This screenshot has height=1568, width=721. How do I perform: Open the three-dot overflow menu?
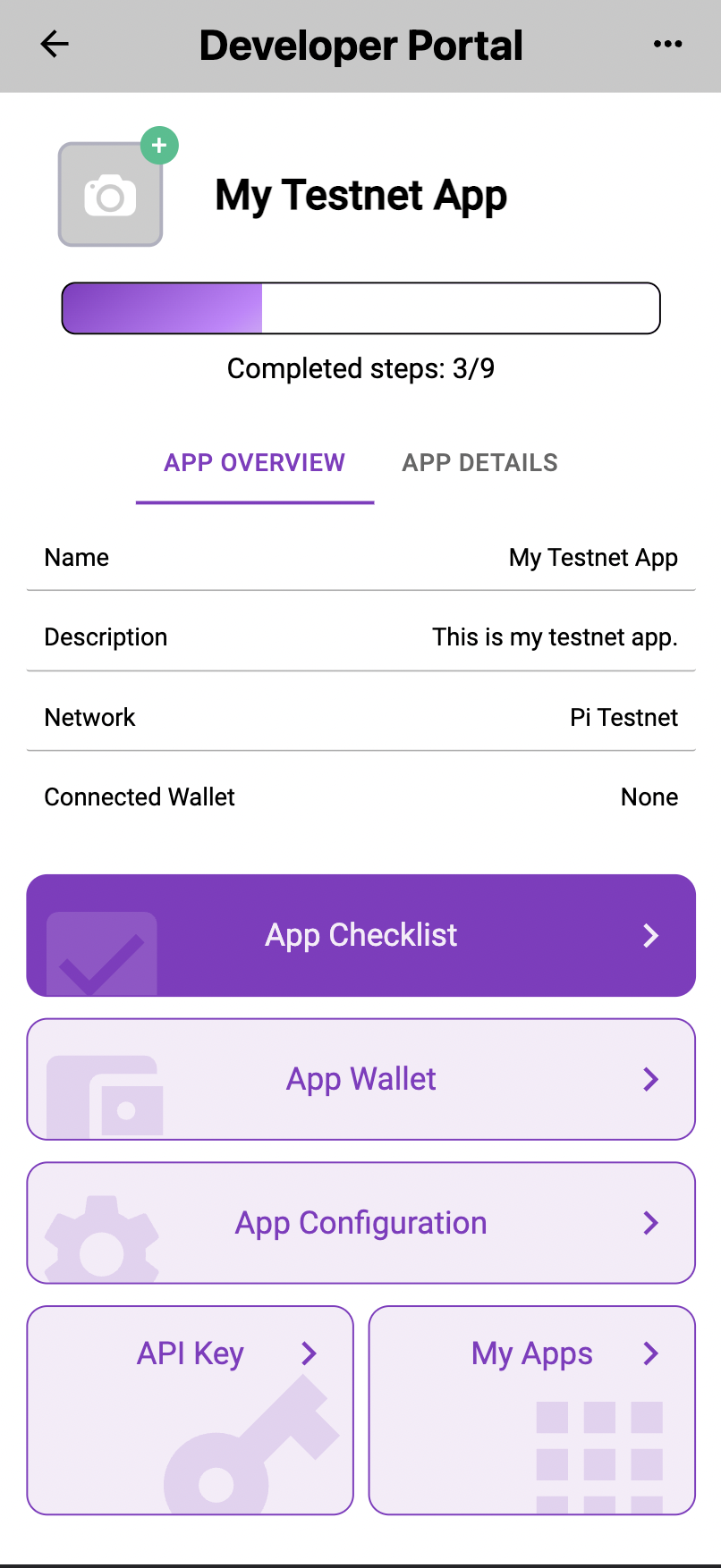point(667,44)
